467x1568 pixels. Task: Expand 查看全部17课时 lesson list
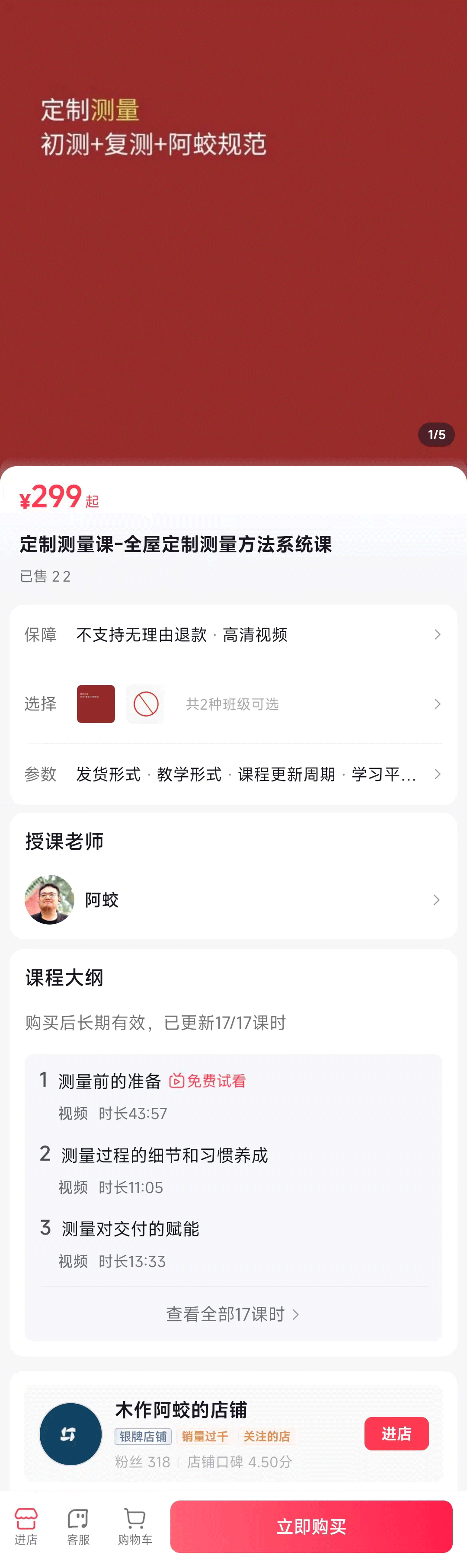[x=233, y=1314]
